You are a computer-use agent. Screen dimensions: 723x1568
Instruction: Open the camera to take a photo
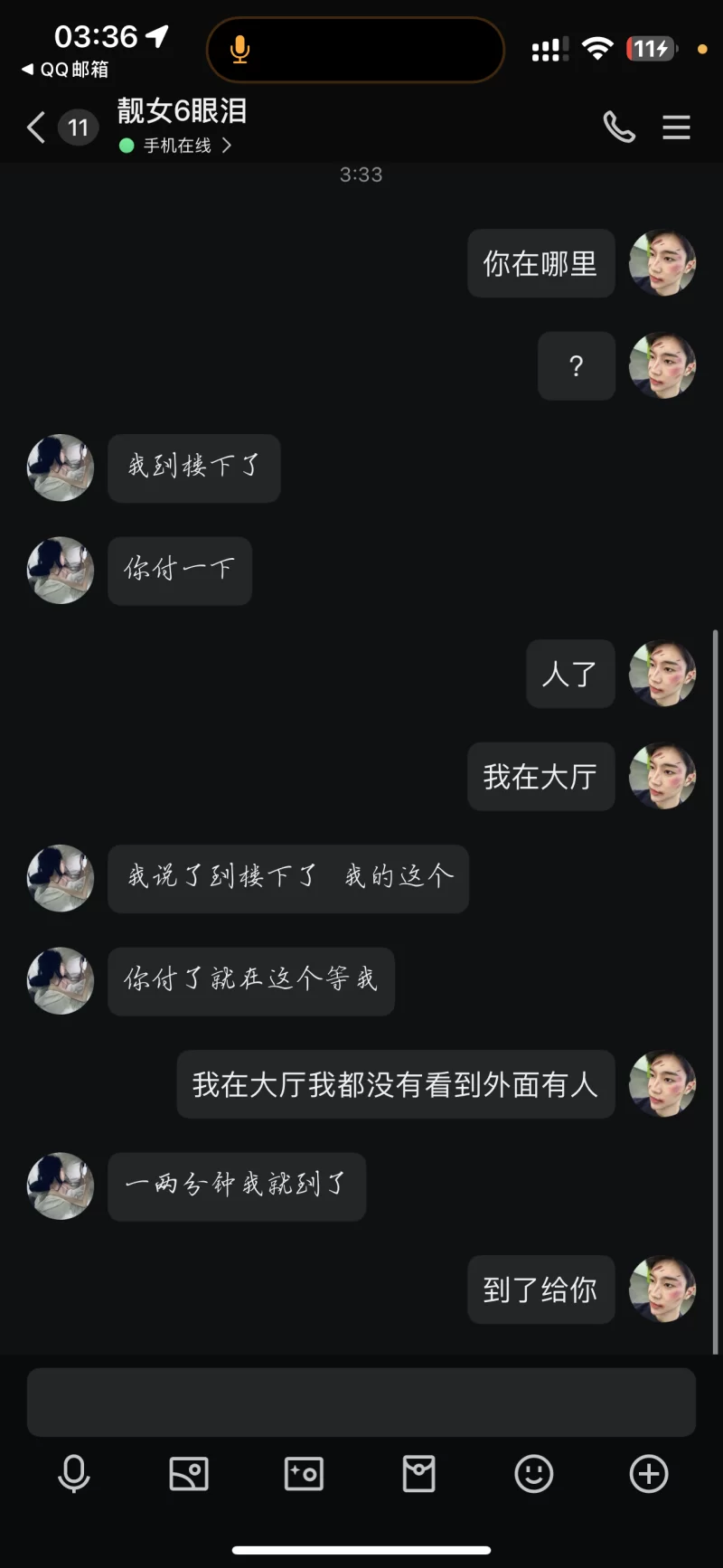point(304,1474)
